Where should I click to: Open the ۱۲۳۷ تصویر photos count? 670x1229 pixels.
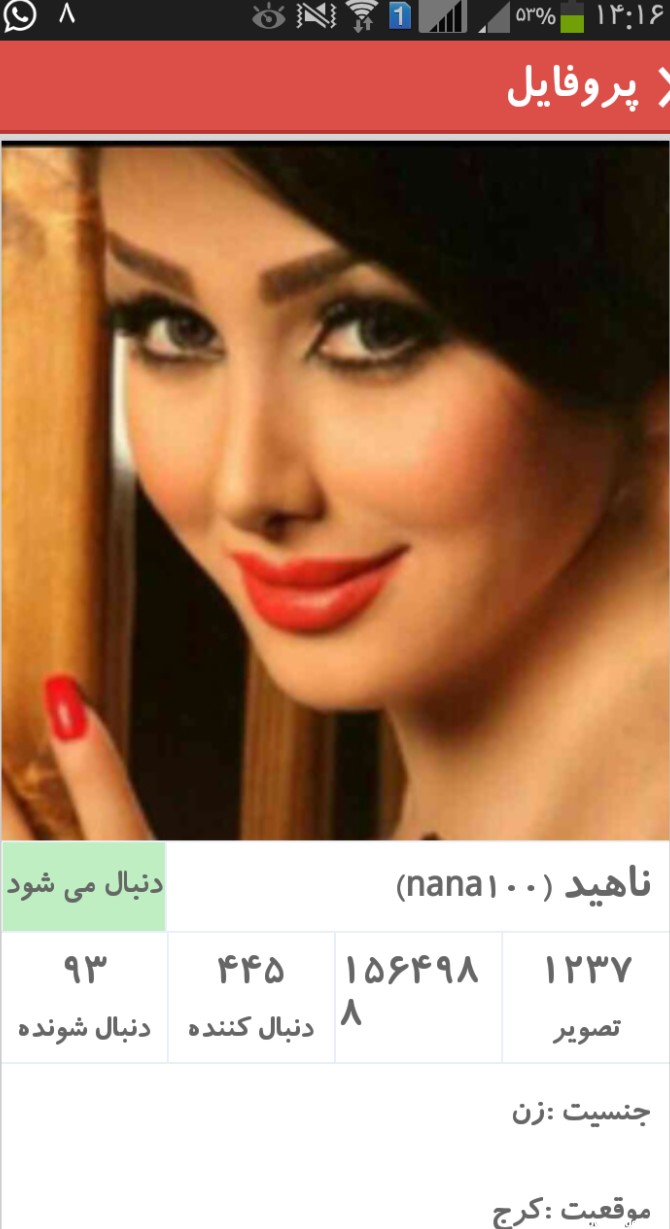click(x=586, y=997)
